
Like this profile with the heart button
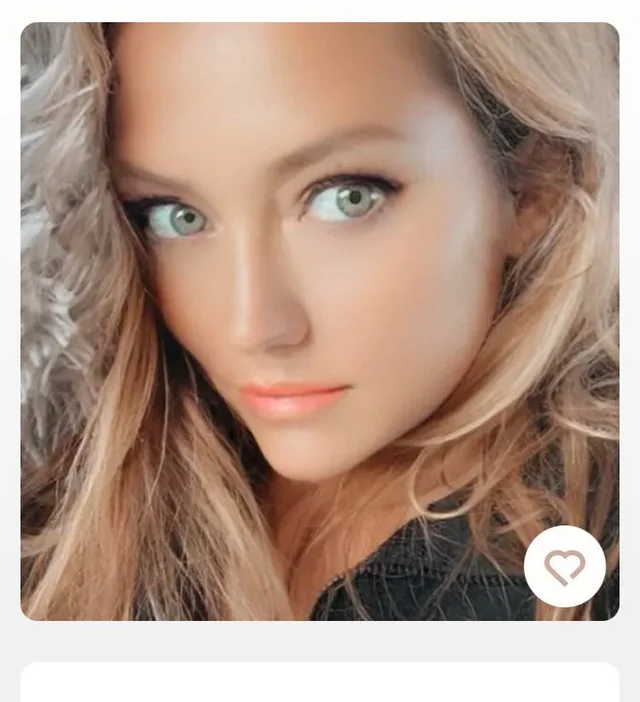click(565, 567)
